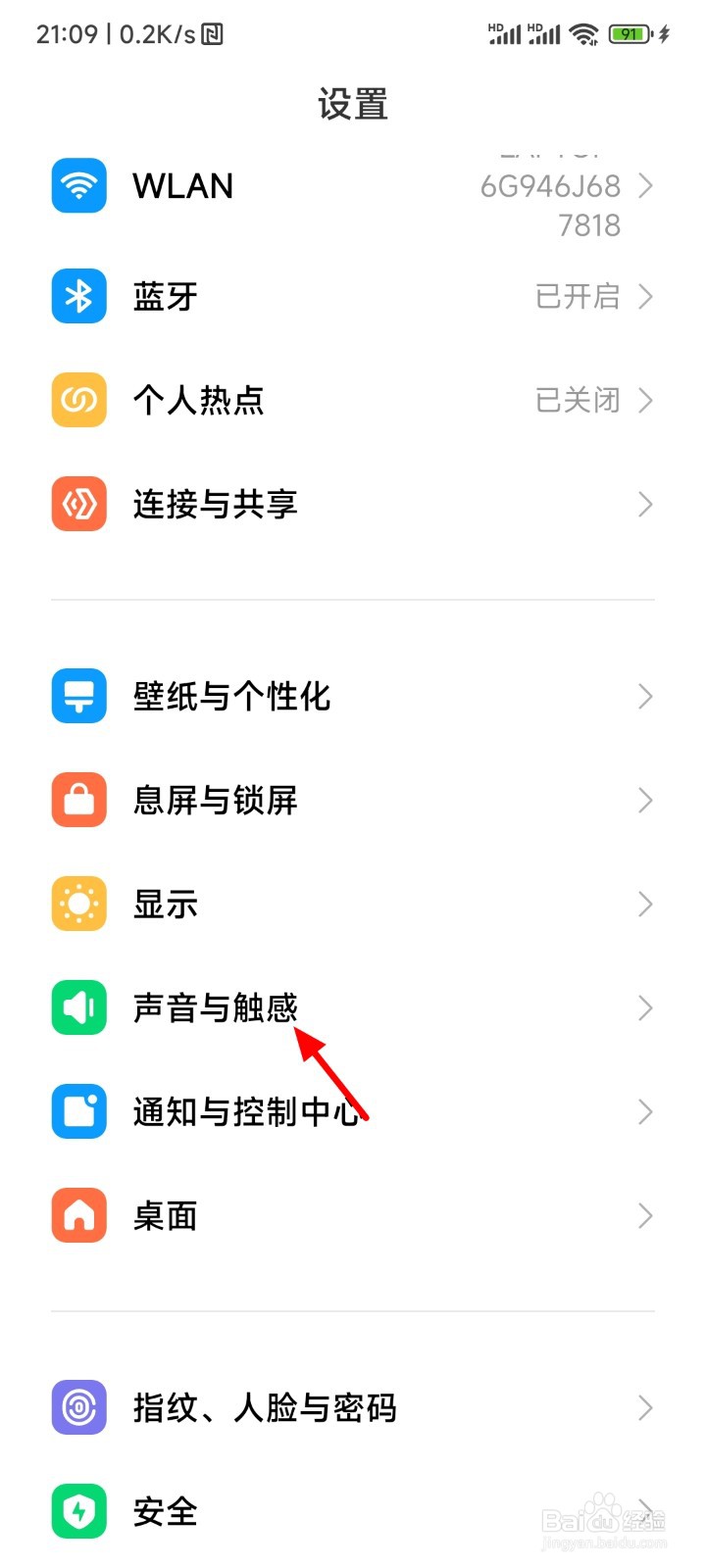Expand the Bluetooth row chevron

[x=645, y=296]
